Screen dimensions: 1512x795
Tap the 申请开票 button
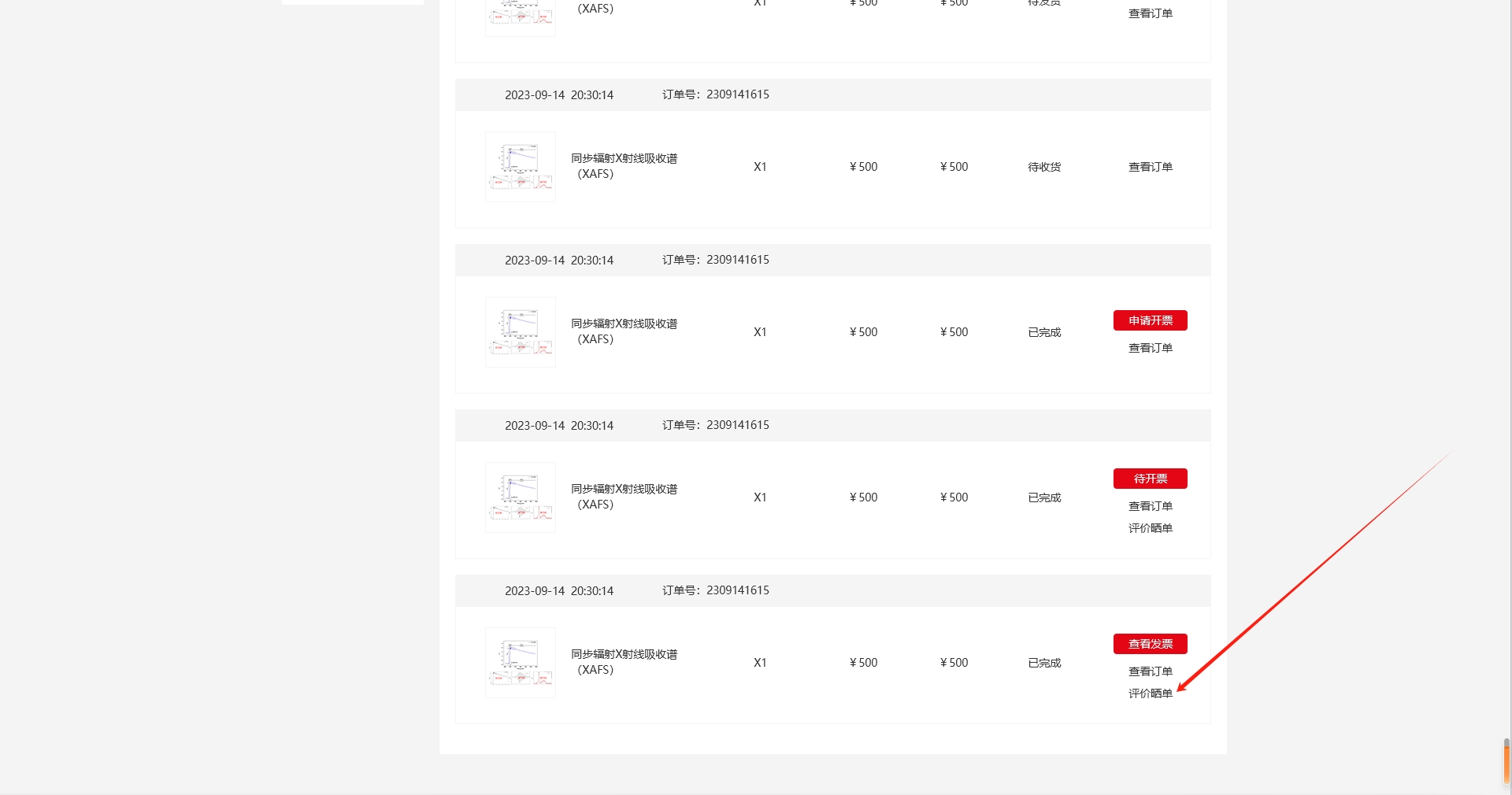click(1150, 320)
